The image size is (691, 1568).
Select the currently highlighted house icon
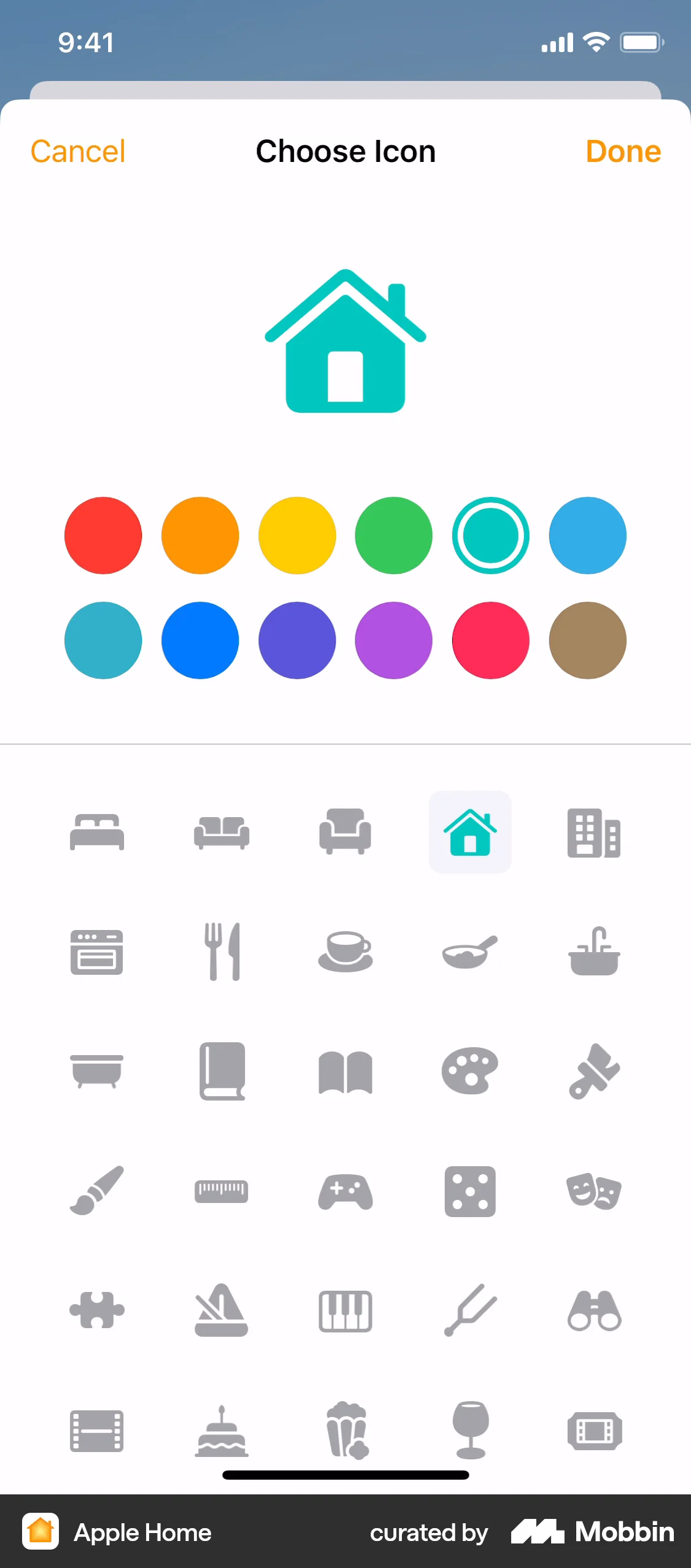point(470,831)
